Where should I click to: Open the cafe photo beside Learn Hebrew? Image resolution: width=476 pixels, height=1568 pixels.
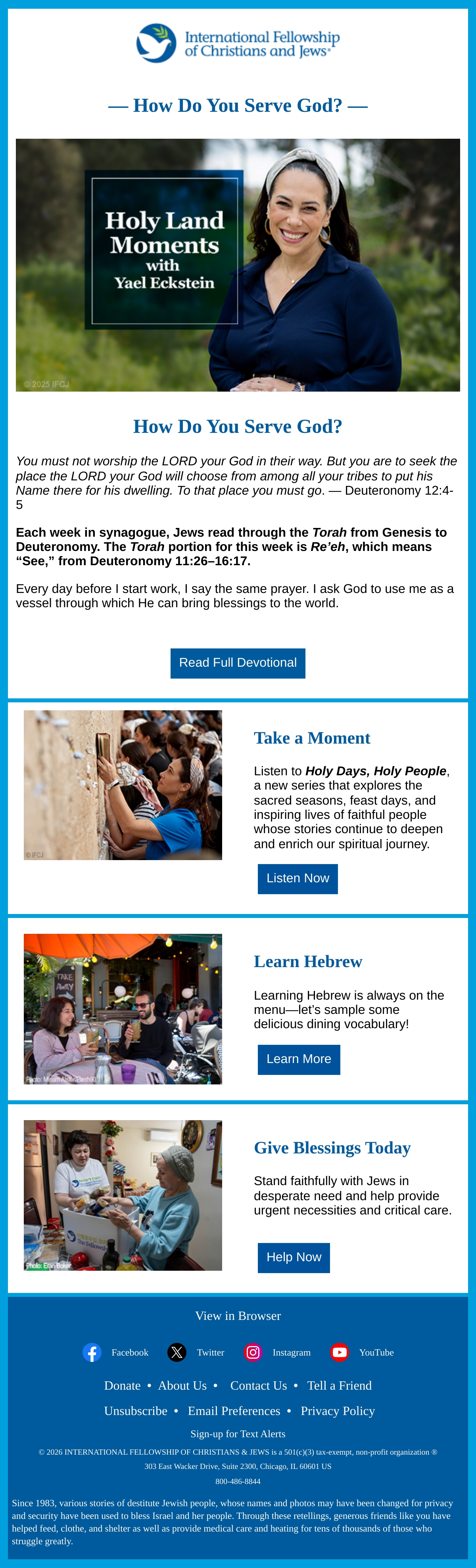123,1009
